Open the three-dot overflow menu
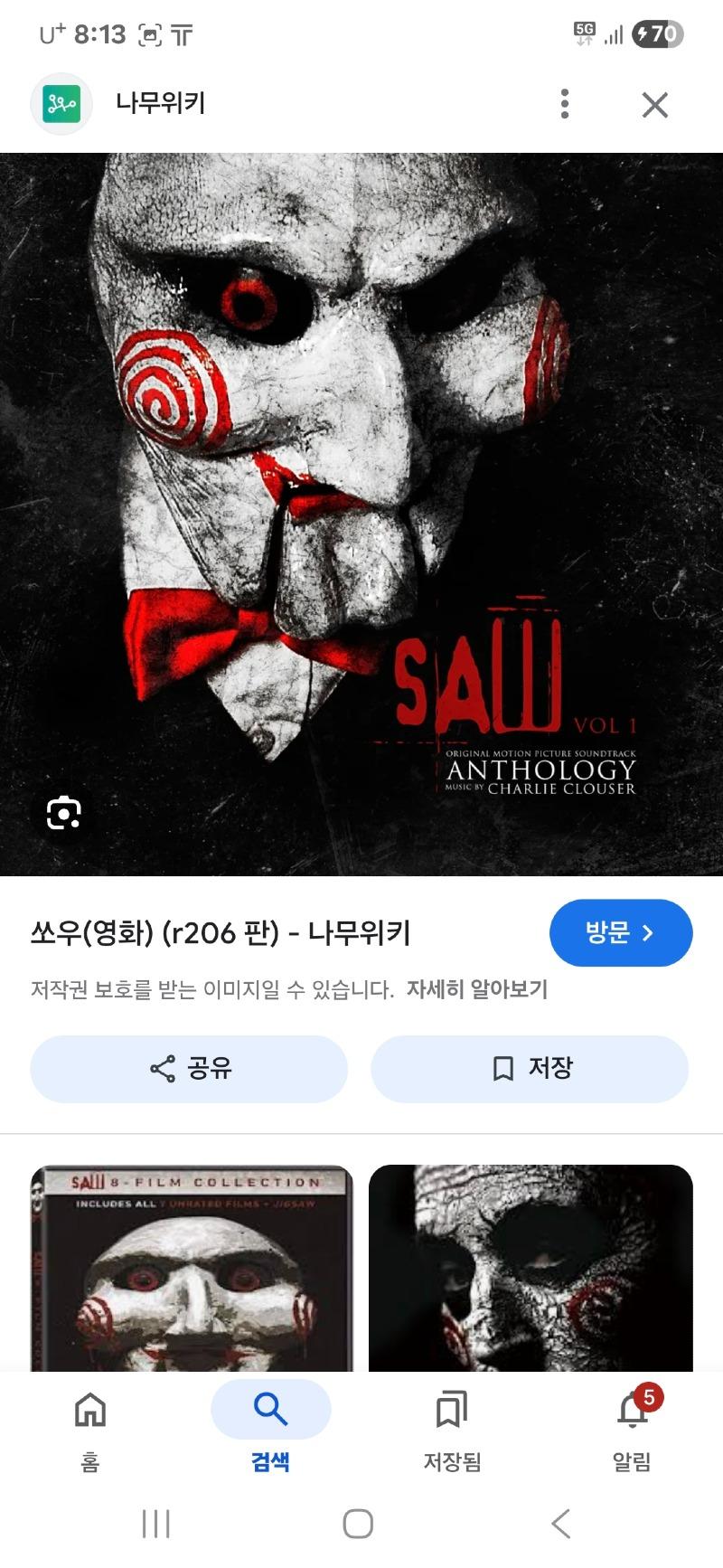723x1568 pixels. tap(565, 104)
